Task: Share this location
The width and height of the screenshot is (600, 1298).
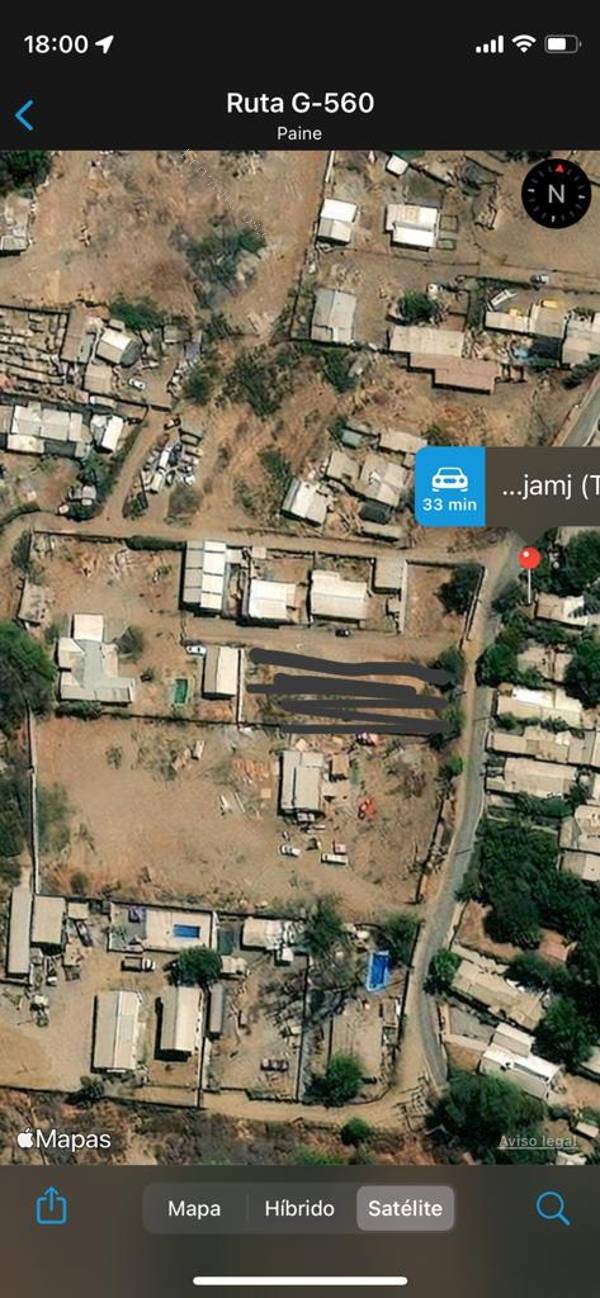Action: (x=51, y=1208)
